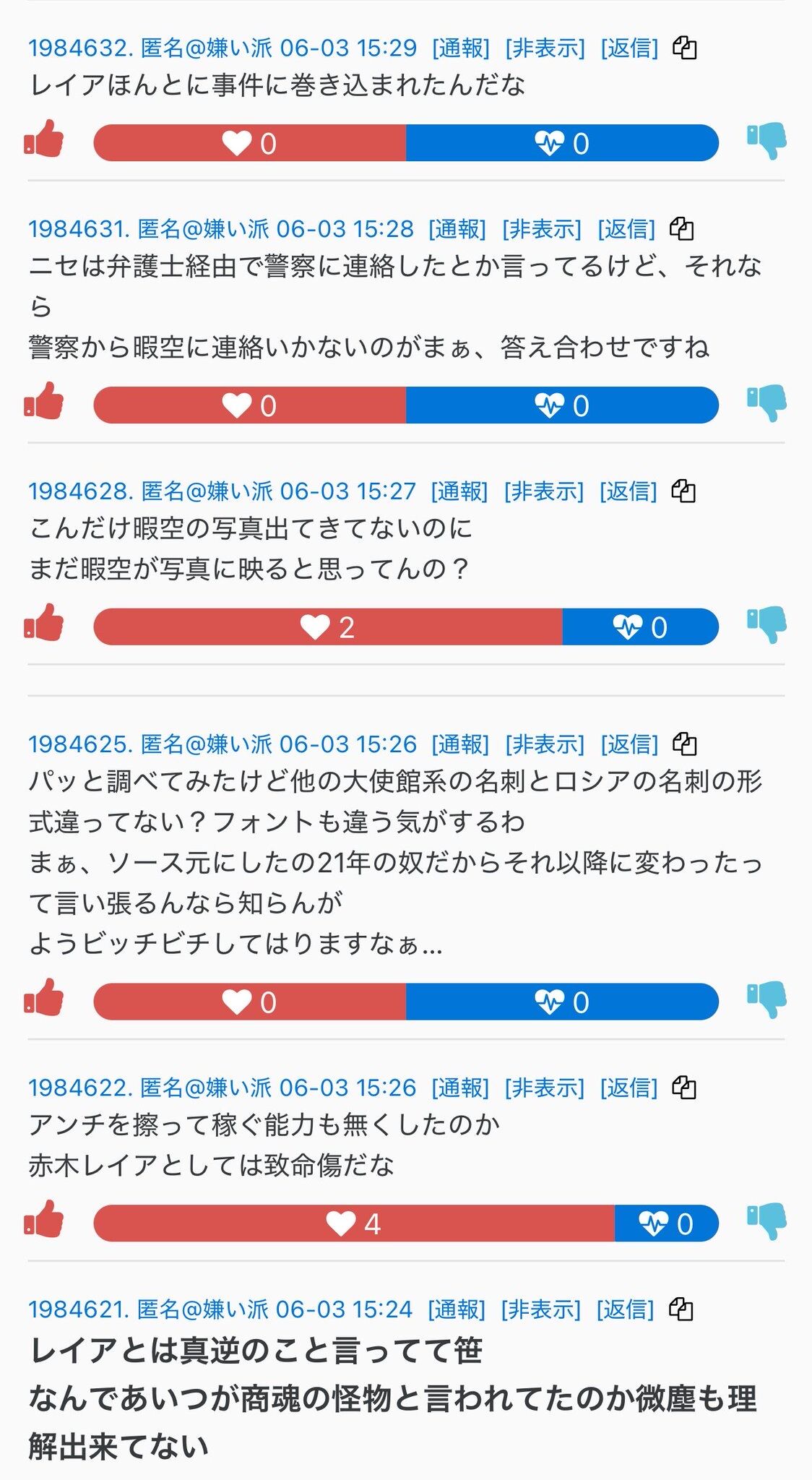Thumbs down comment 1984632
Image resolution: width=812 pixels, height=1480 pixels.
766,140
